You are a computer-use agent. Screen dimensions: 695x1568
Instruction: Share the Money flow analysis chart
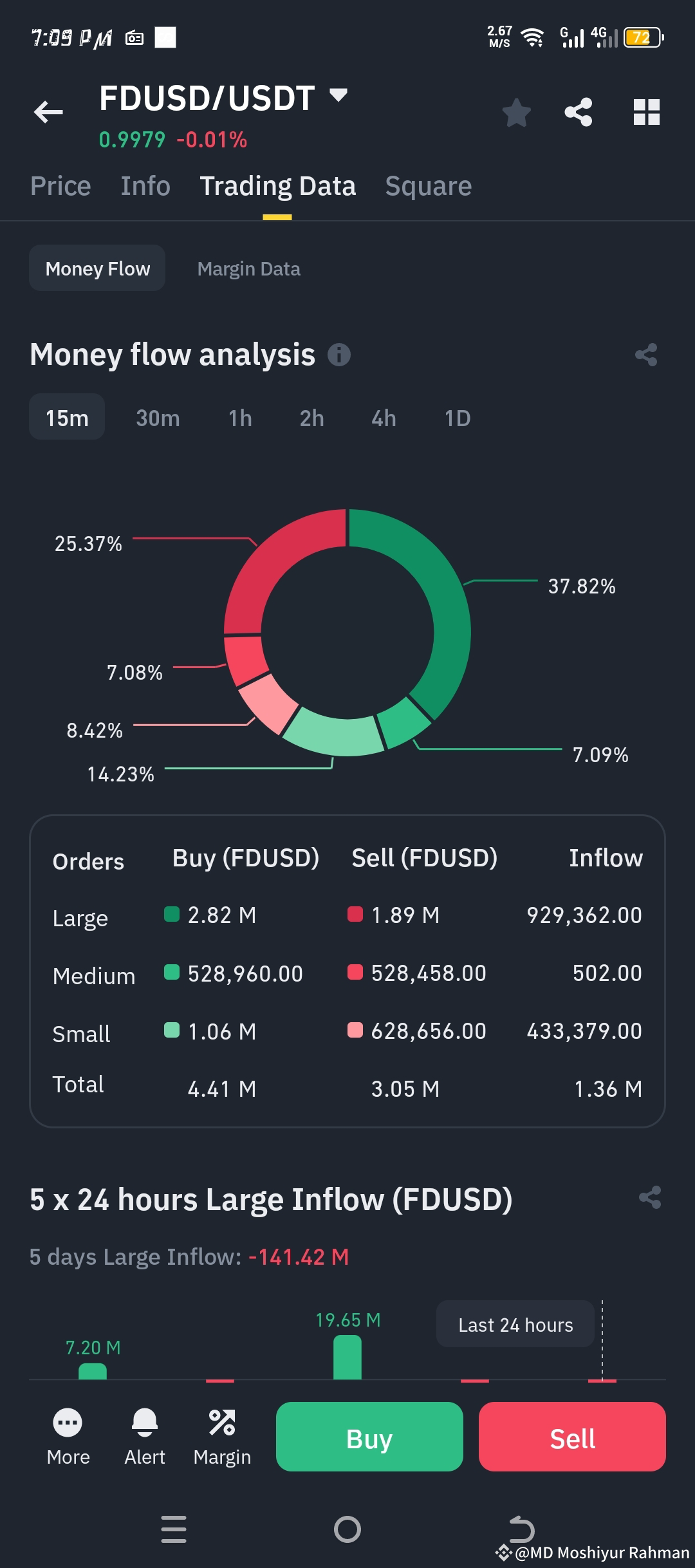pyautogui.click(x=645, y=355)
